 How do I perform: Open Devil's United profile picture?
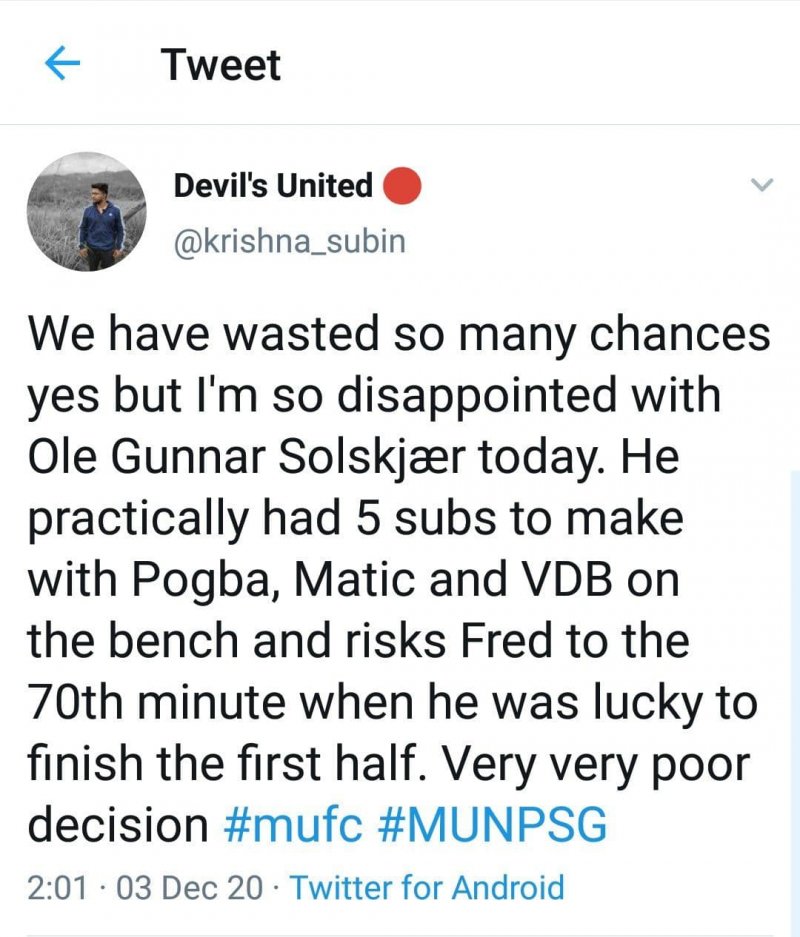click(88, 211)
